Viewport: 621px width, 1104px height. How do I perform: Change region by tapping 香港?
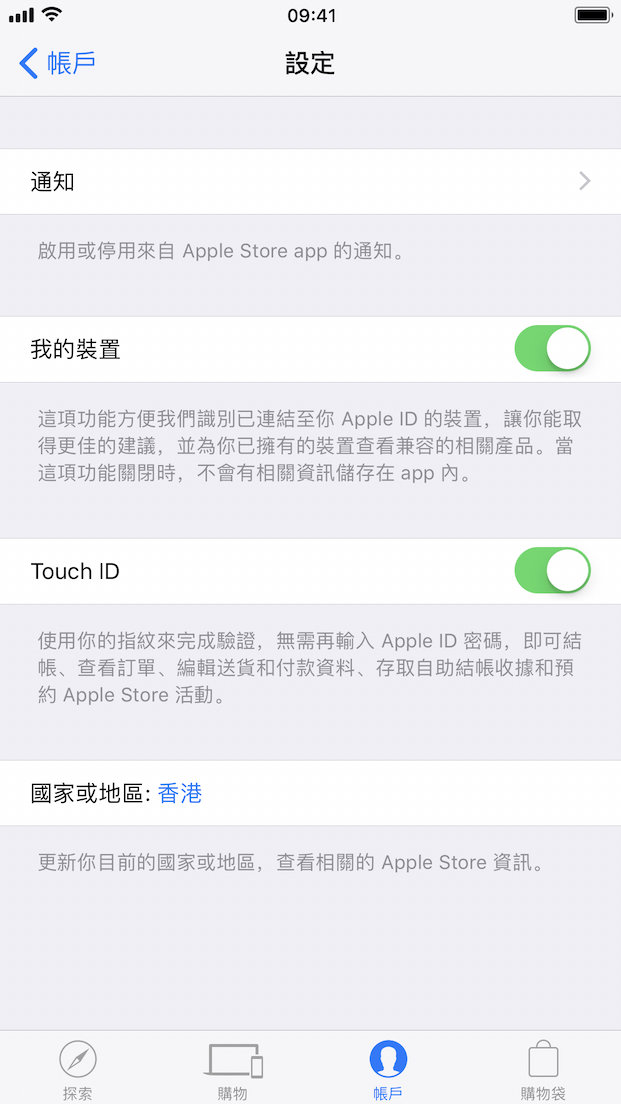click(180, 794)
